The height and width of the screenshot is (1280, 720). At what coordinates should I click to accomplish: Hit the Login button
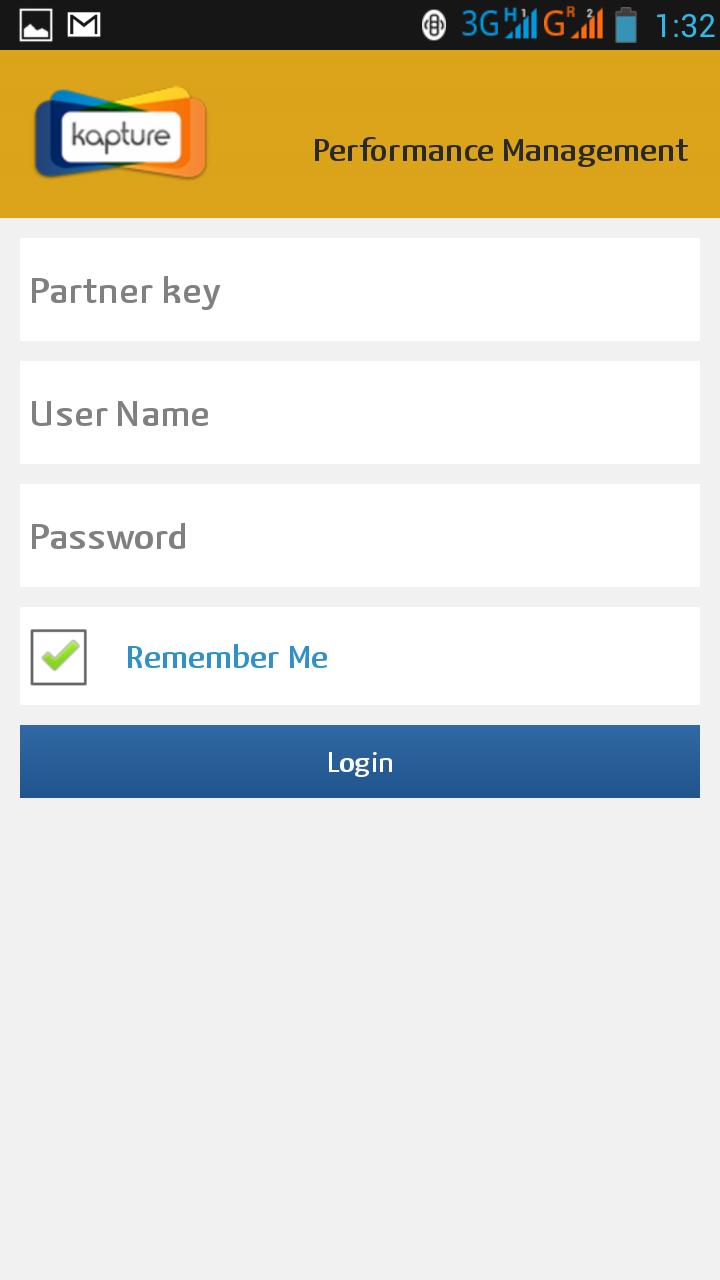point(360,762)
